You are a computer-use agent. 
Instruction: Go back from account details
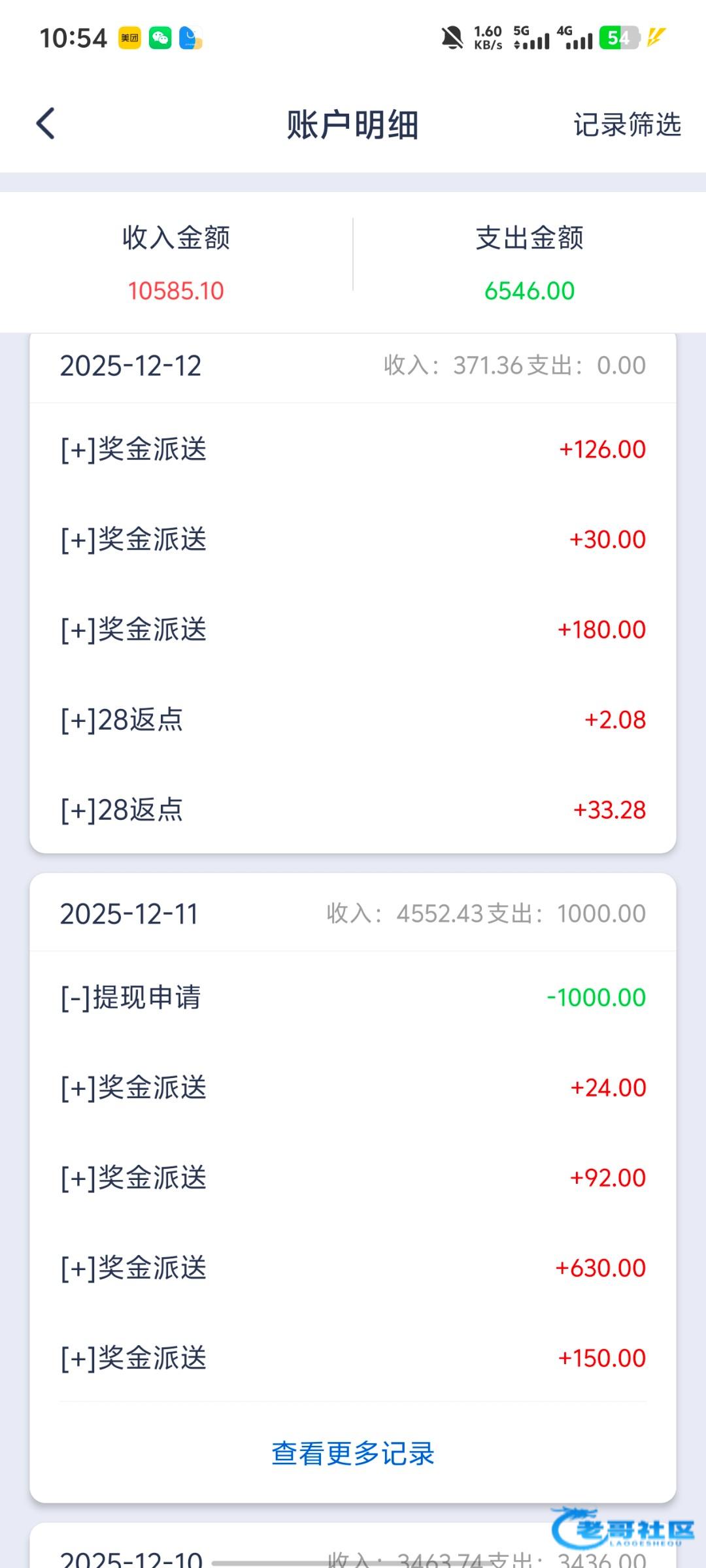click(x=46, y=123)
